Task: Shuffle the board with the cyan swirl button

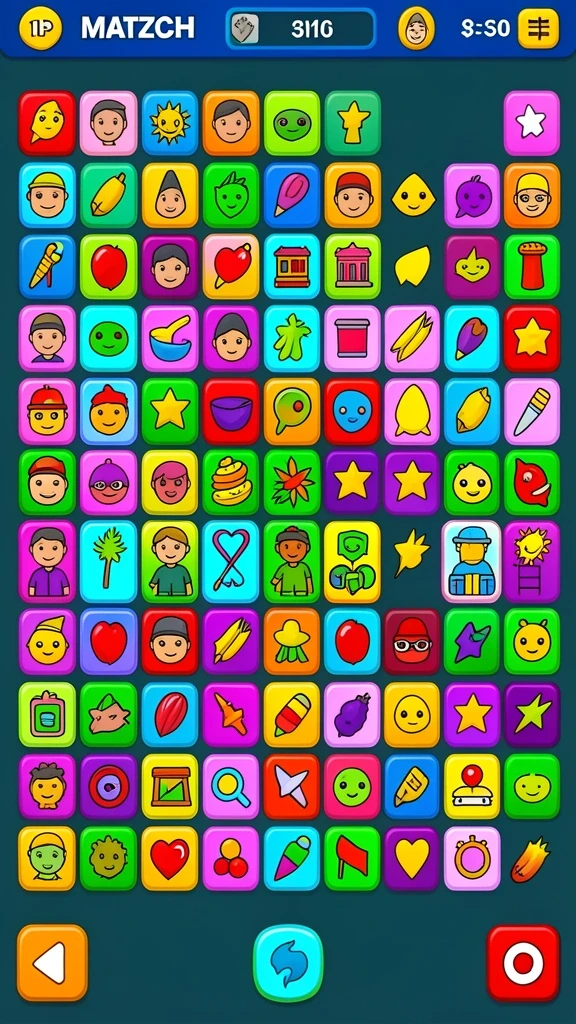Action: point(288,962)
